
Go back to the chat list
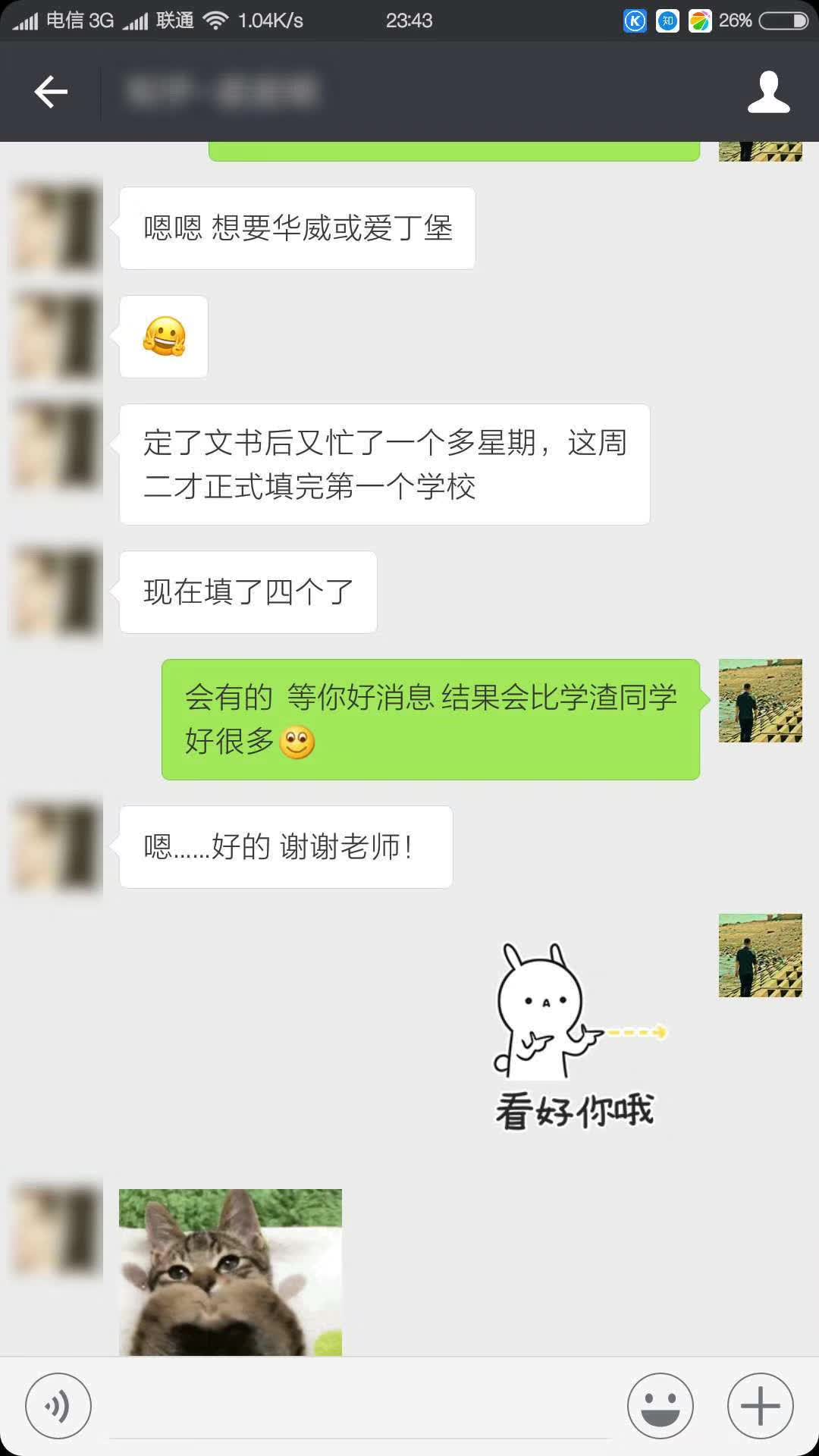(51, 92)
